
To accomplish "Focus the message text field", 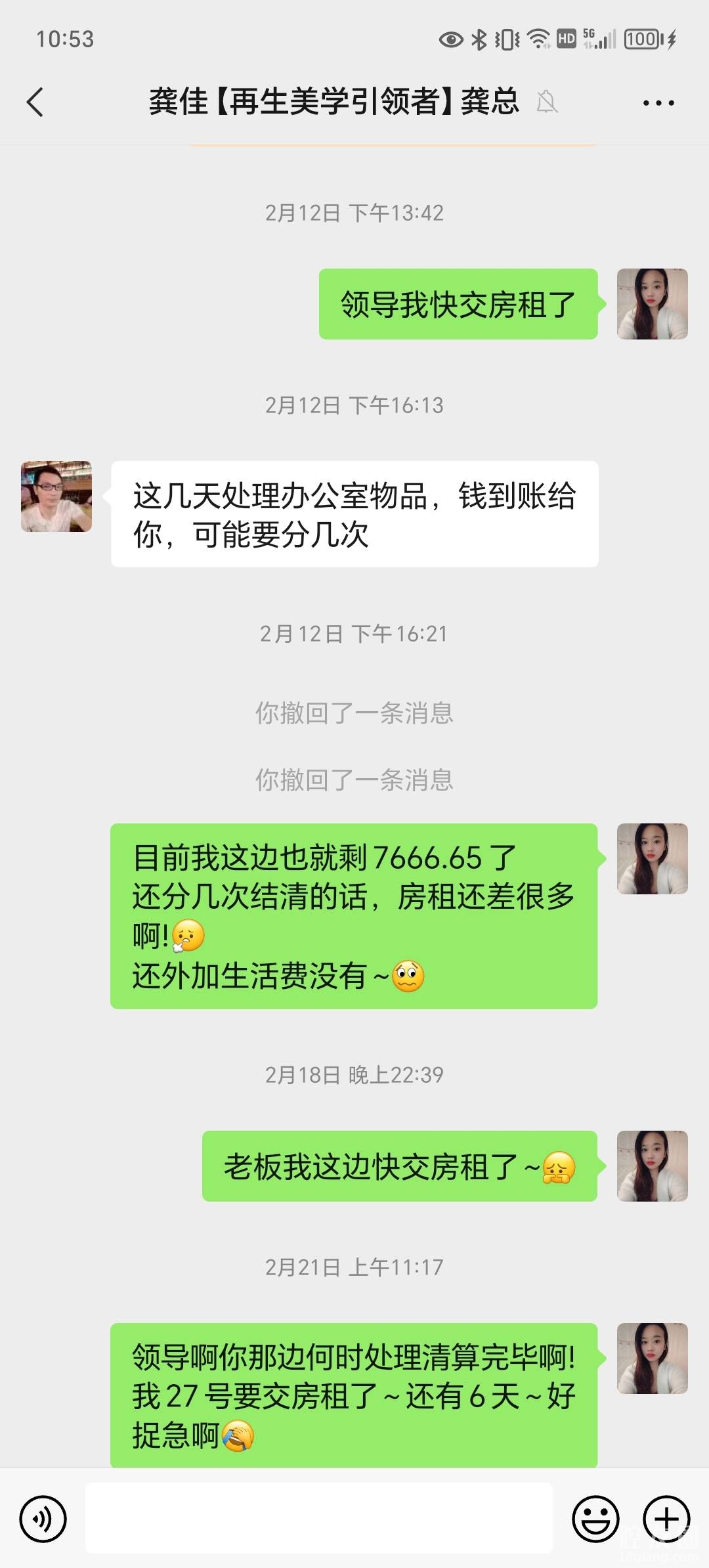I will (319, 1518).
